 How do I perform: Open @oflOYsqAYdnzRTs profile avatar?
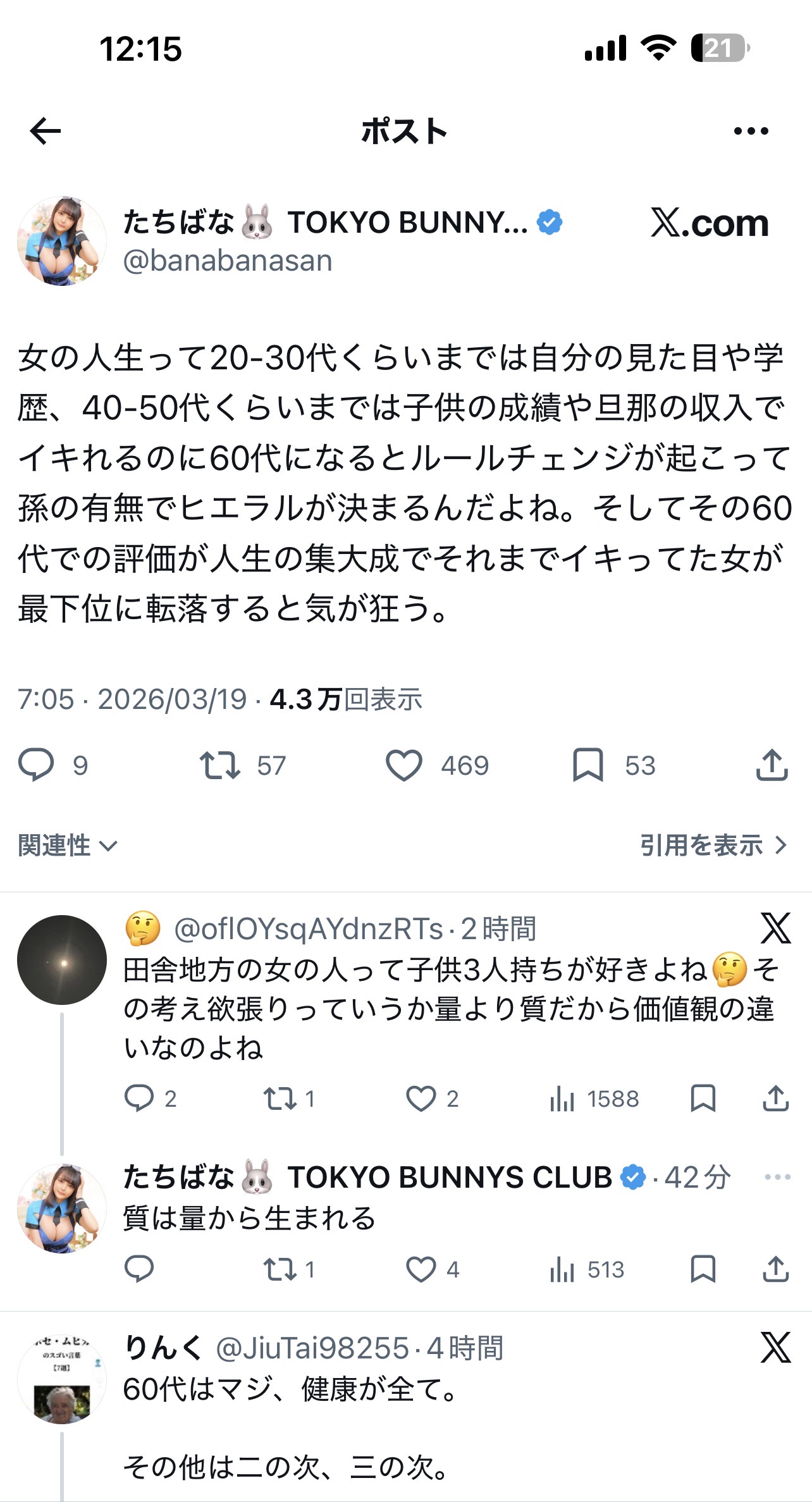61,960
